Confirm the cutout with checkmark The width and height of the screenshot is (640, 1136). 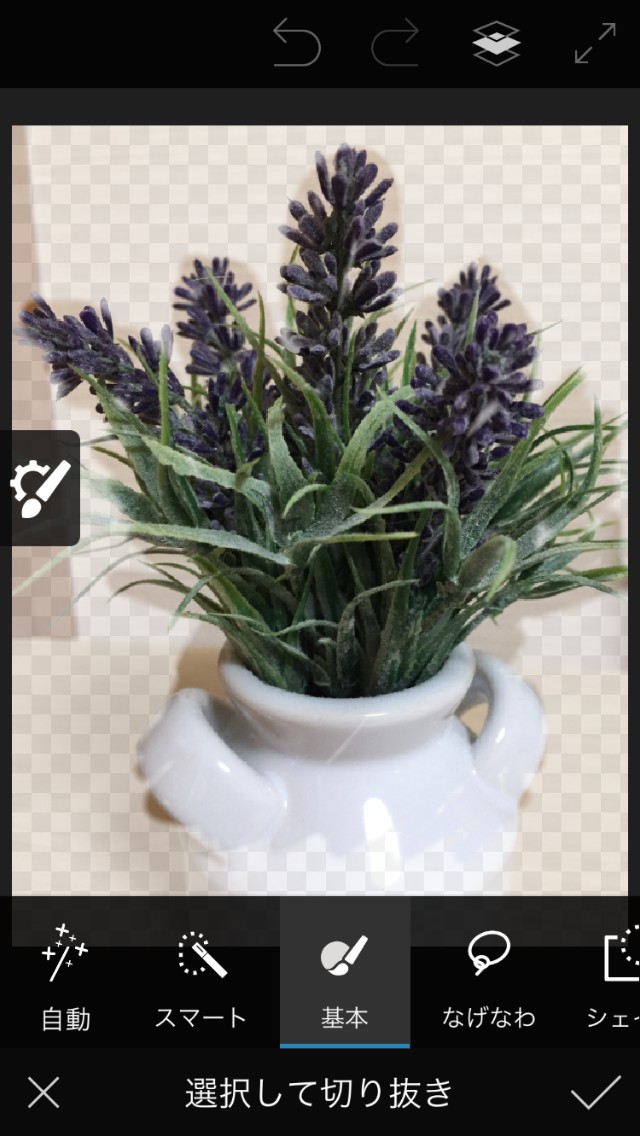tap(596, 1093)
